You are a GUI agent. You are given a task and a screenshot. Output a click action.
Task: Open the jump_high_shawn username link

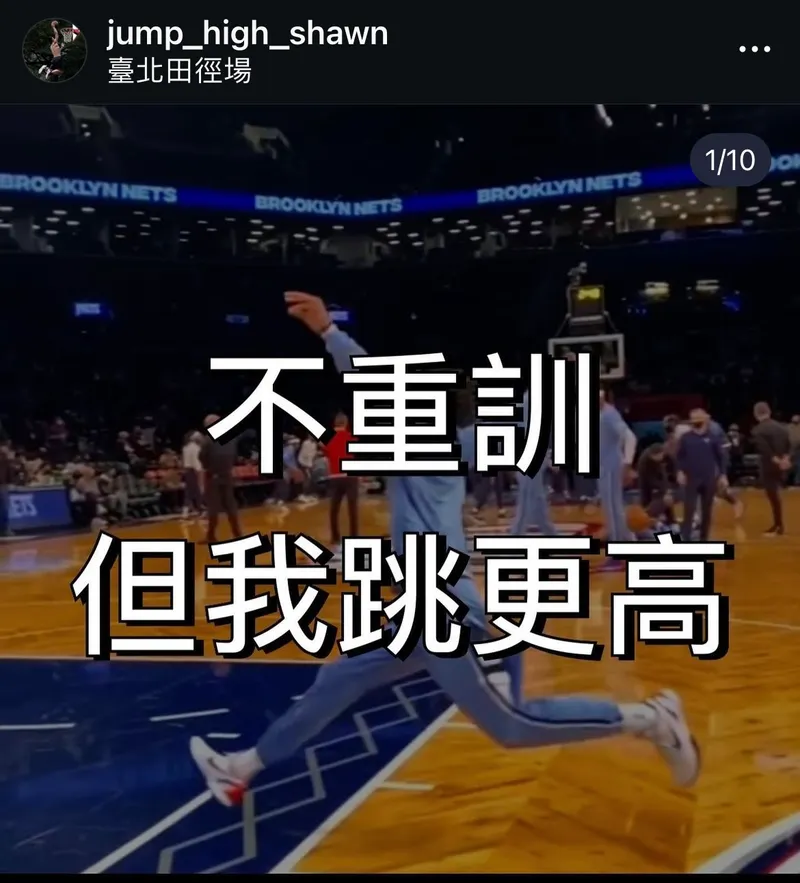point(247,34)
